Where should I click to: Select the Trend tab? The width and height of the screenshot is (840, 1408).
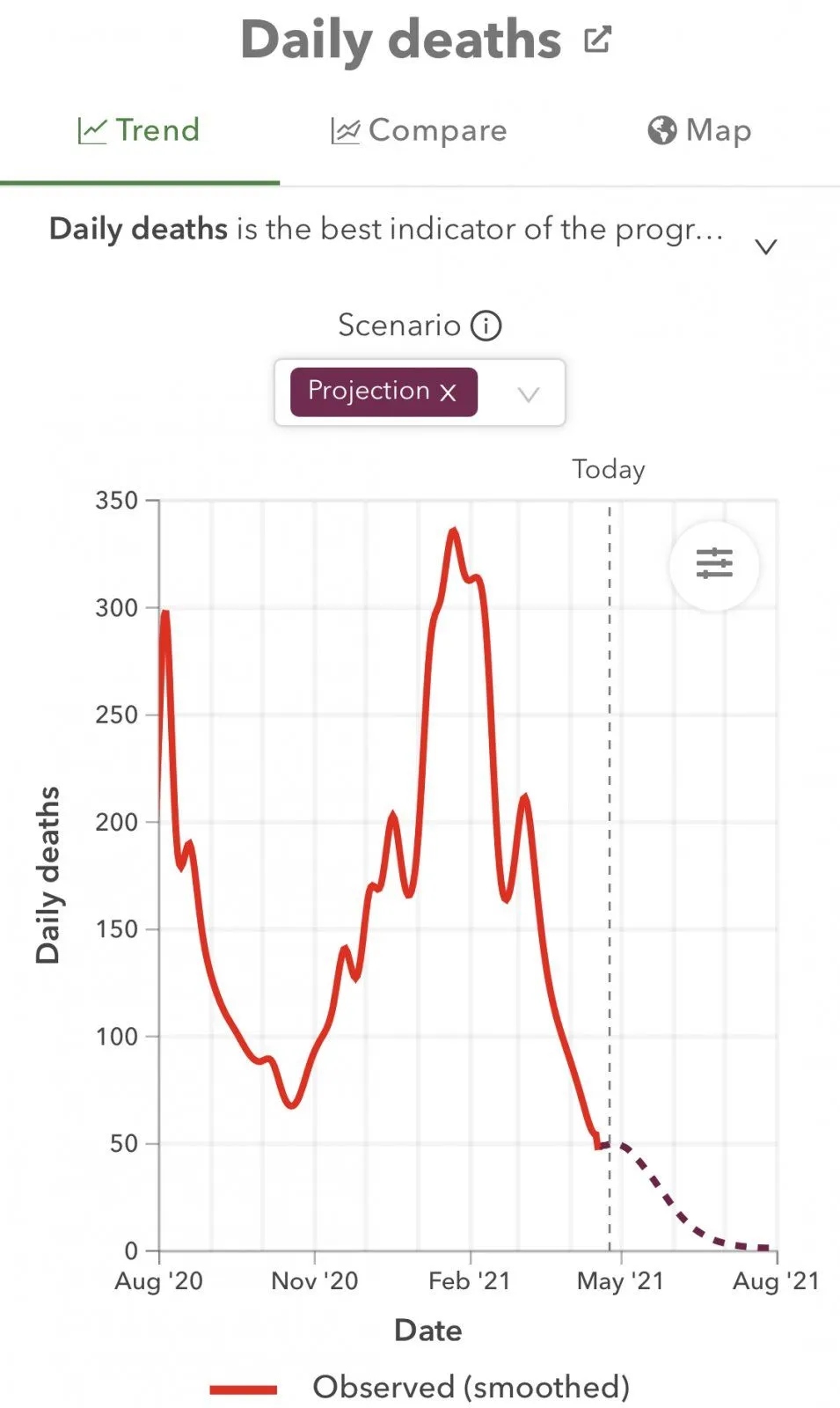pos(139,130)
